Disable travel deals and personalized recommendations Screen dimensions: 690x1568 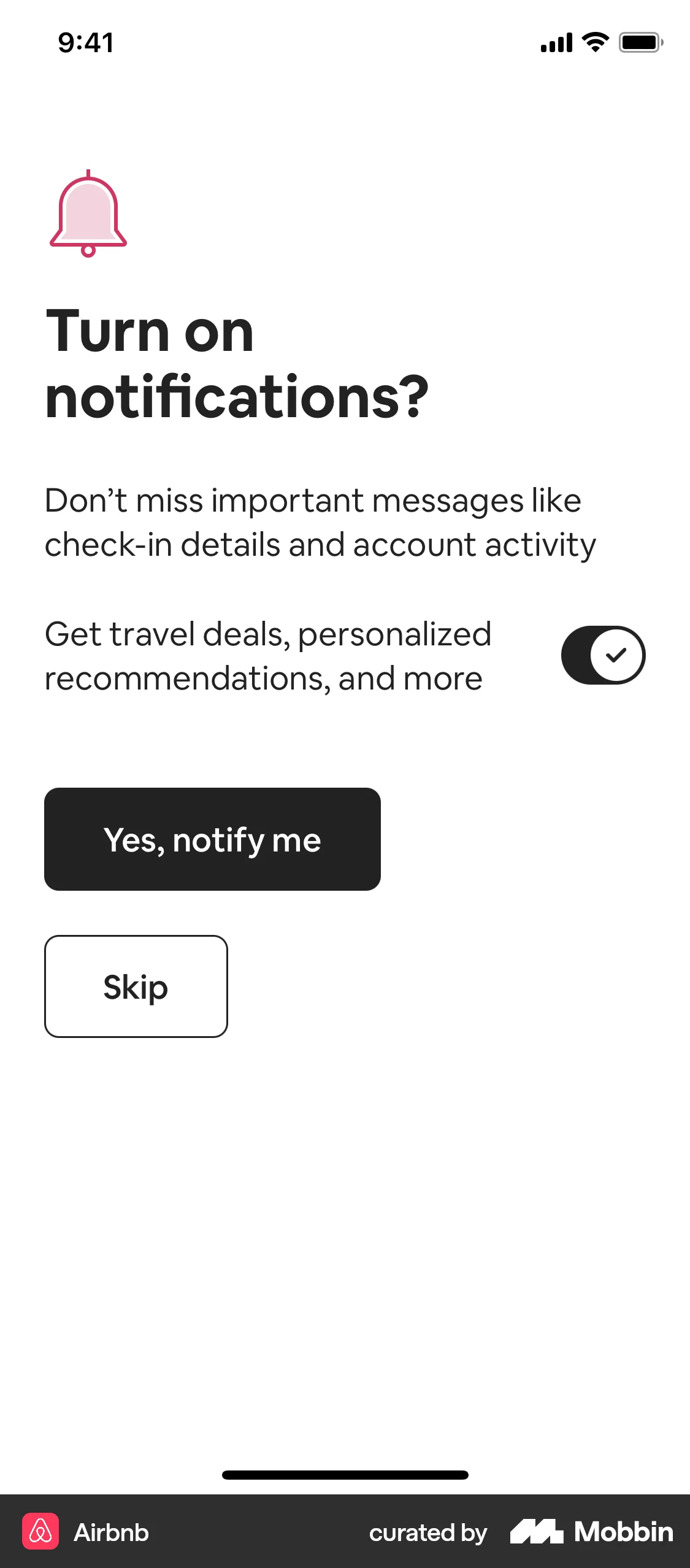[x=603, y=655]
